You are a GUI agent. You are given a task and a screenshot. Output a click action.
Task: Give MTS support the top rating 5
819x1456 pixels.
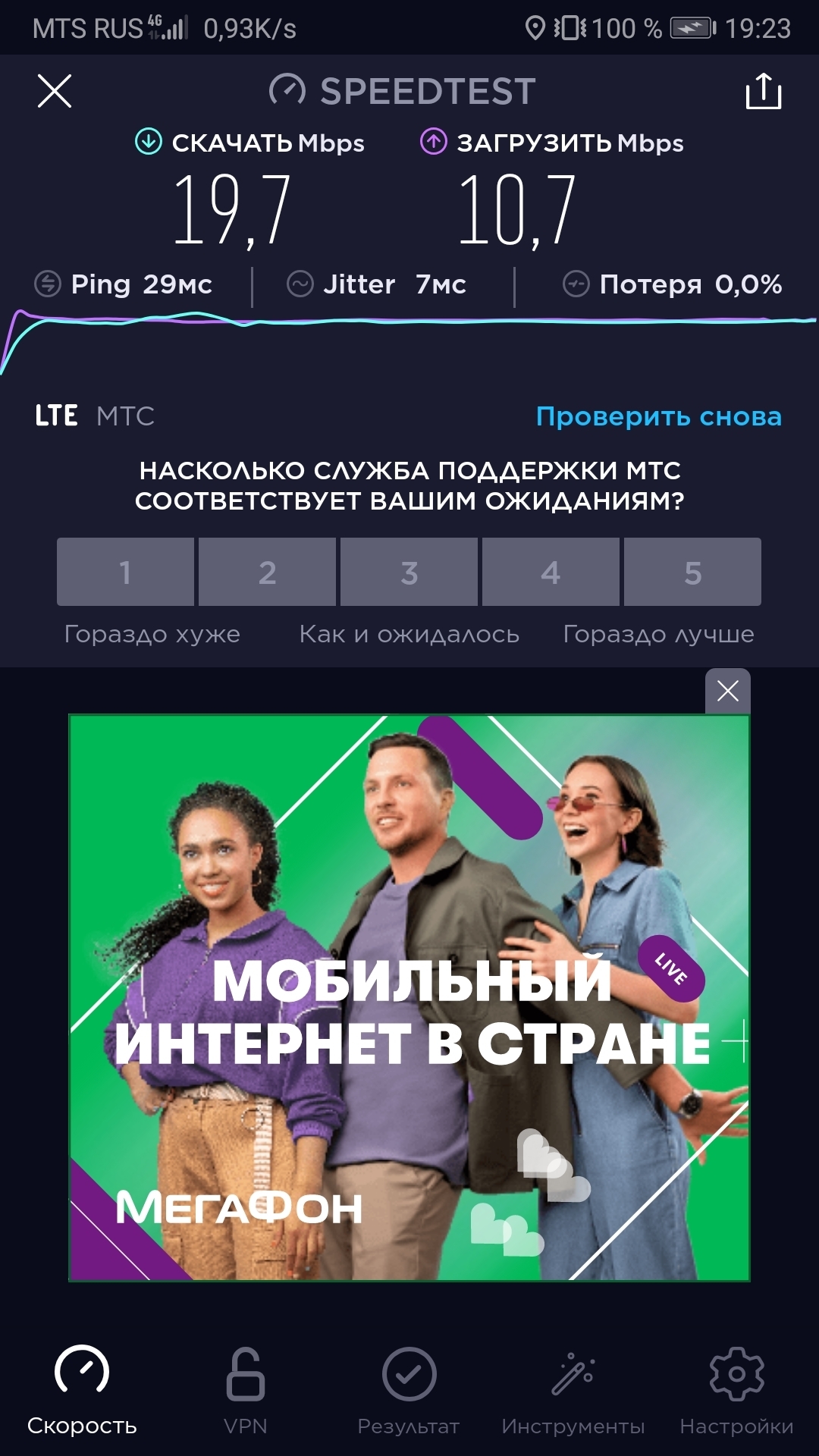(692, 572)
